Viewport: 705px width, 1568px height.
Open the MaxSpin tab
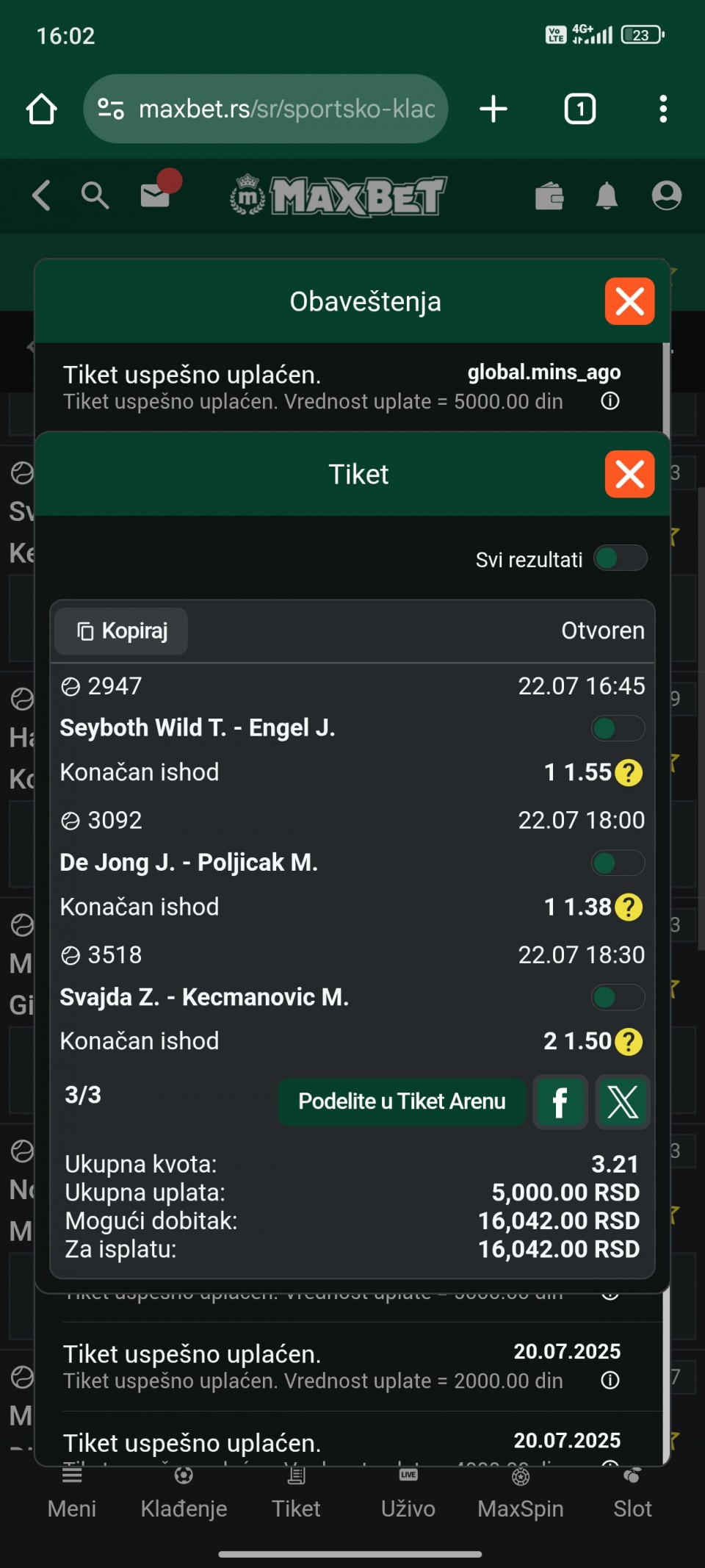pos(521,1492)
